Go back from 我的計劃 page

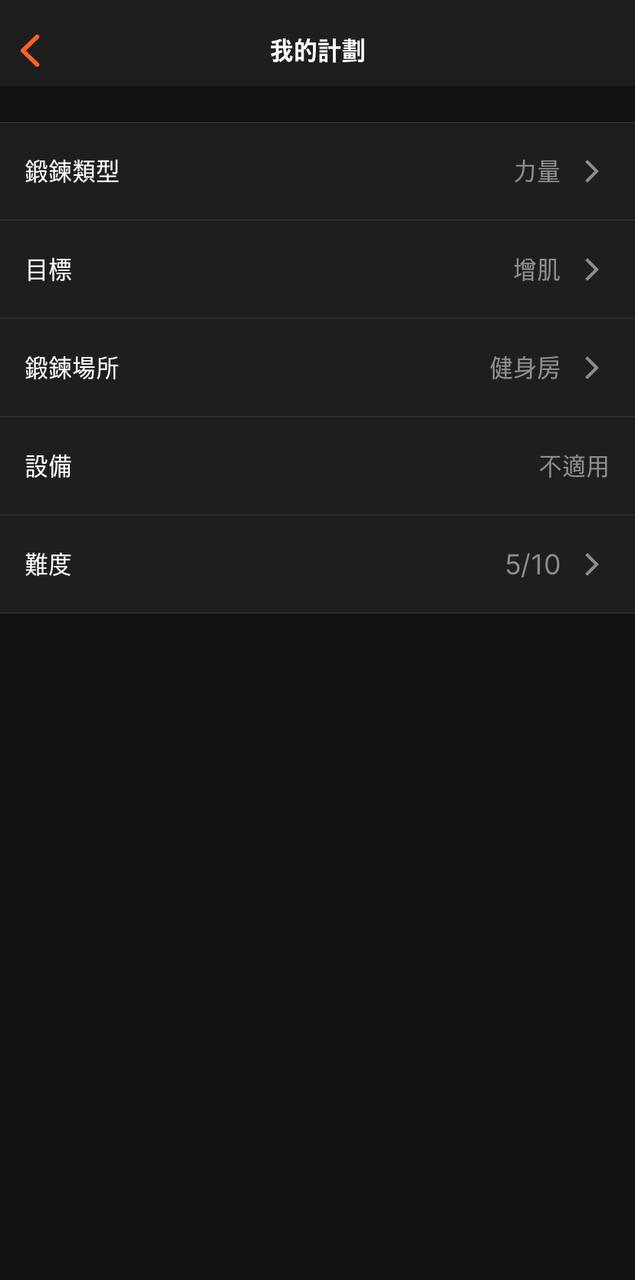30,50
